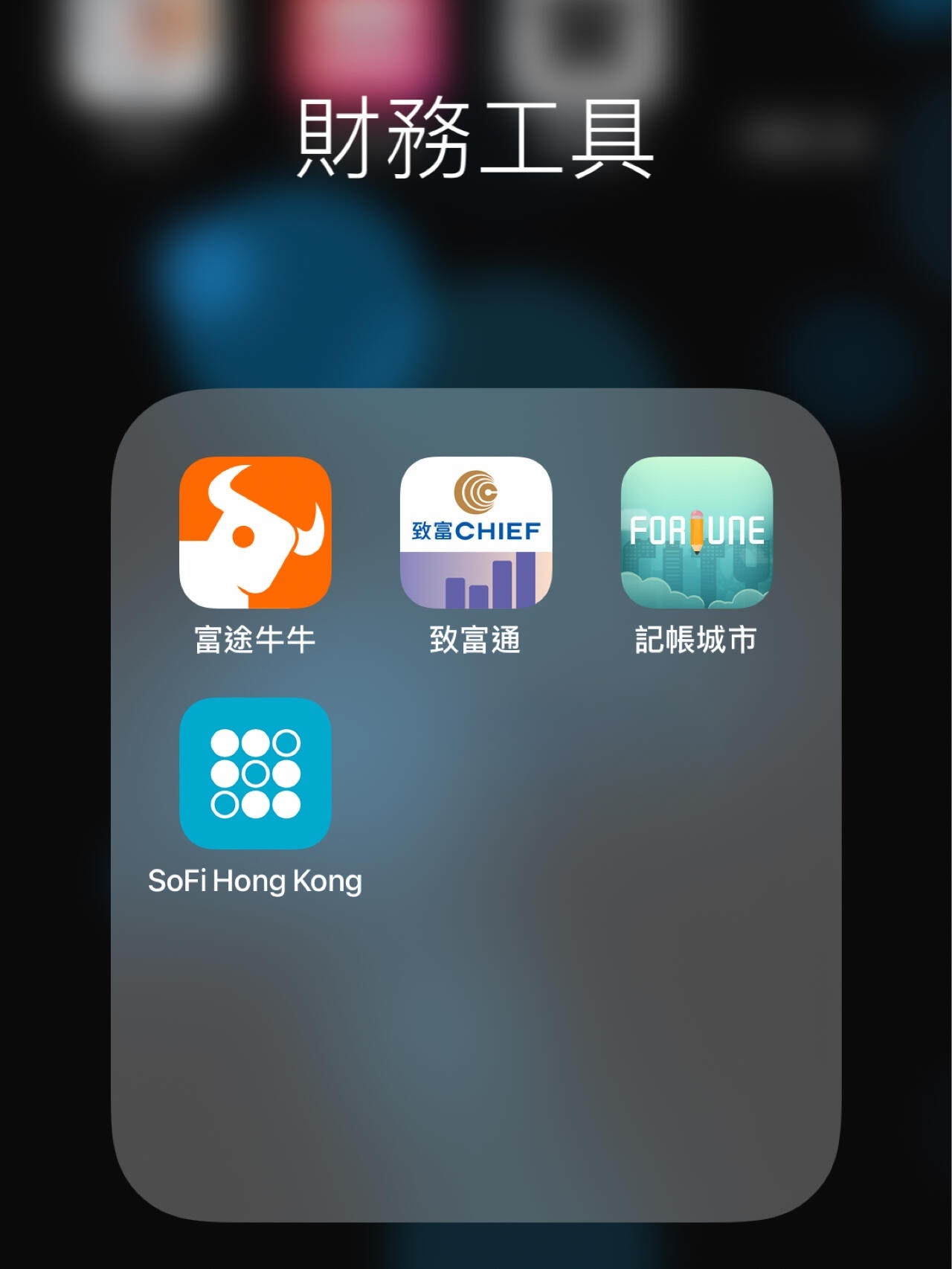
Task: Launch the 致富通 CHIEF app
Action: click(x=476, y=533)
